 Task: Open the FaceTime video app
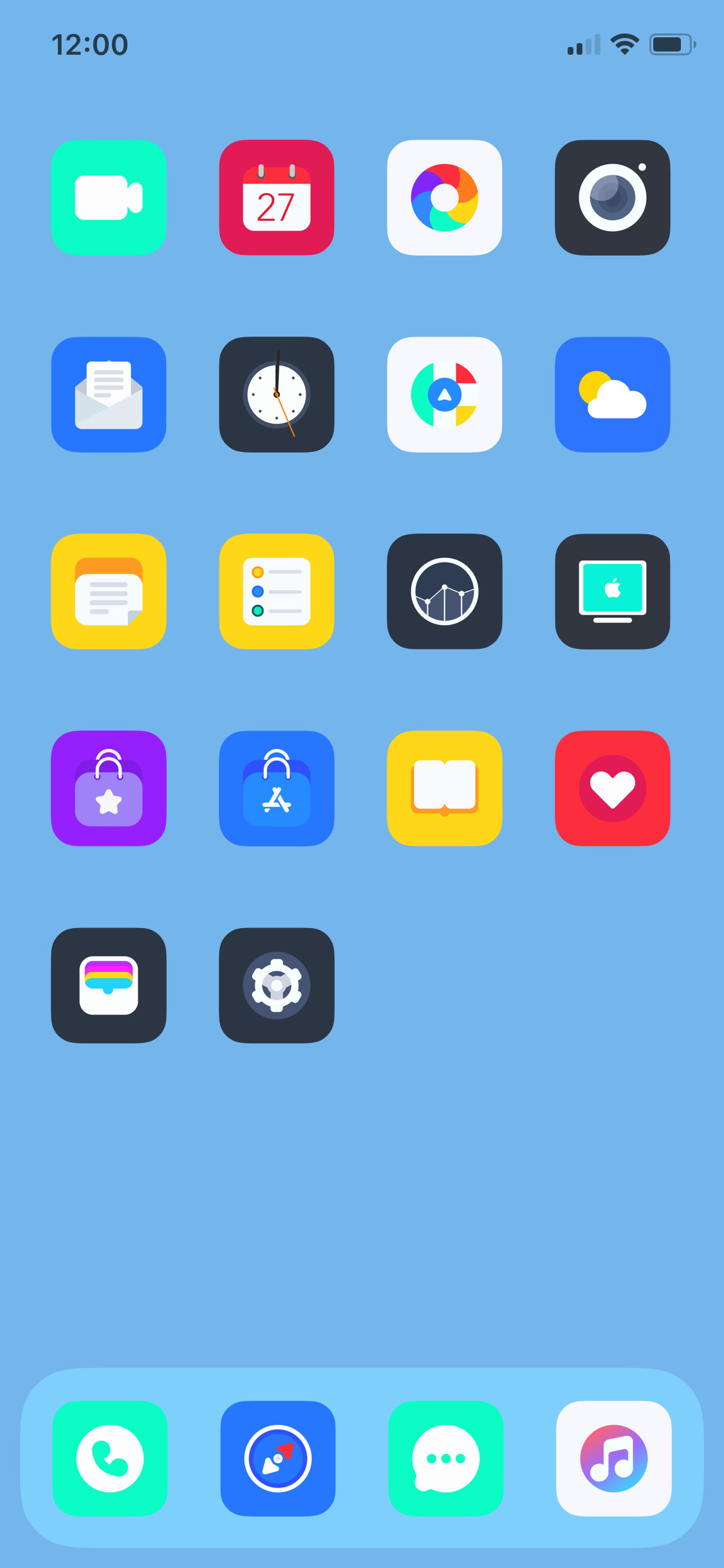pos(109,198)
